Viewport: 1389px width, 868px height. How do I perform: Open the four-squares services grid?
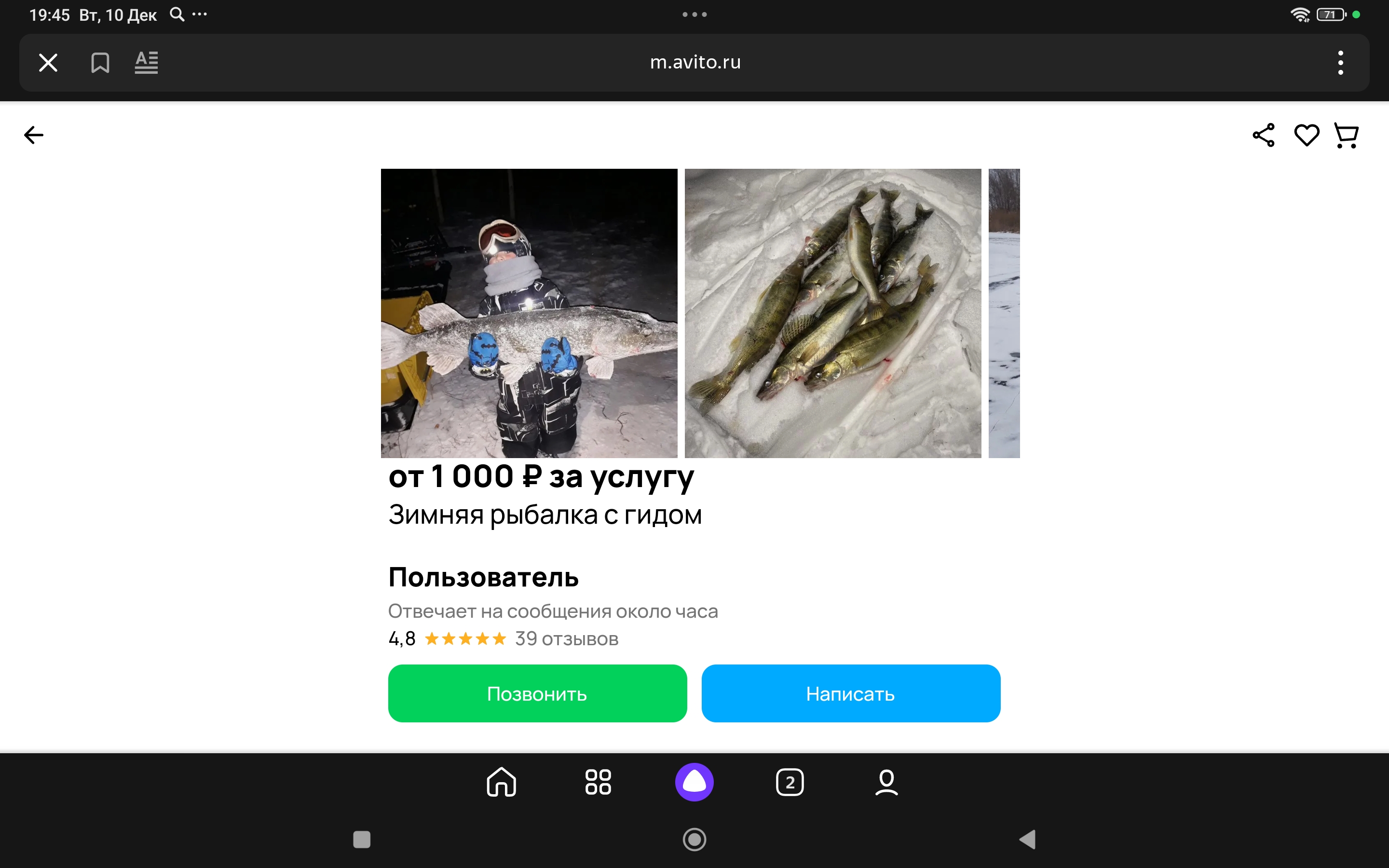[598, 782]
